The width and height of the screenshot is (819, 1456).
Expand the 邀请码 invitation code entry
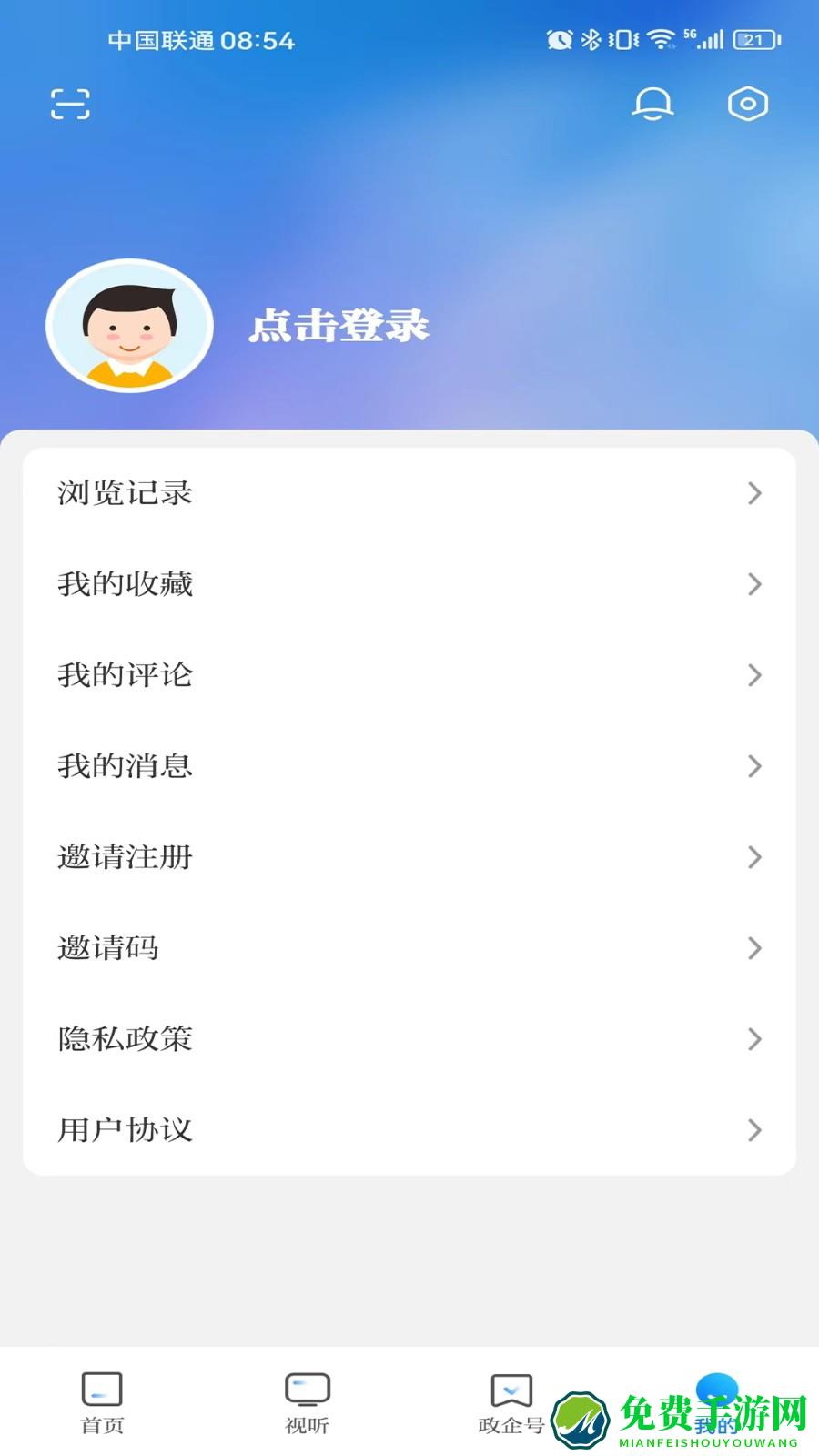point(409,948)
